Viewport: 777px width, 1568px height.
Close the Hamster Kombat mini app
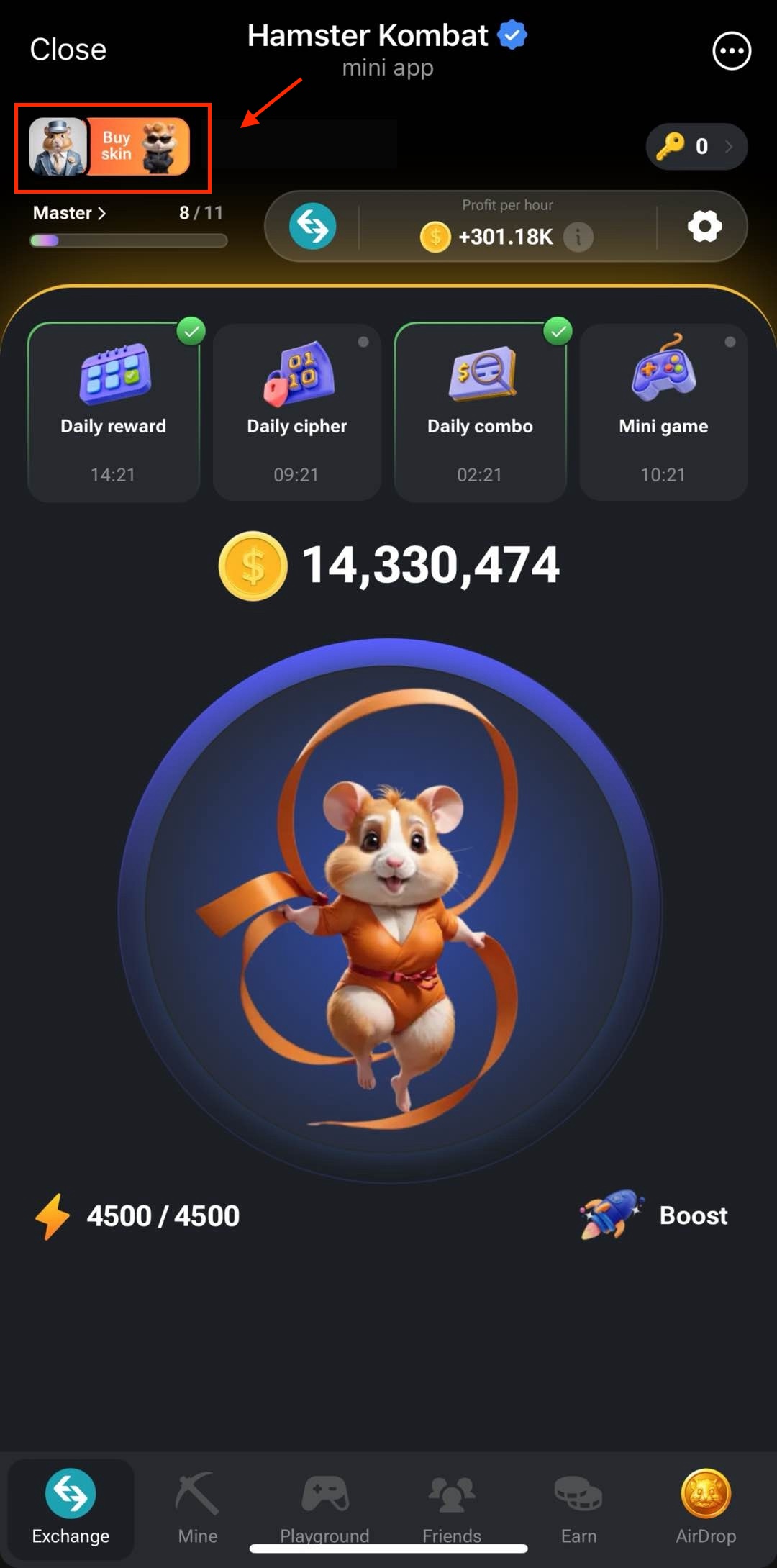(68, 50)
